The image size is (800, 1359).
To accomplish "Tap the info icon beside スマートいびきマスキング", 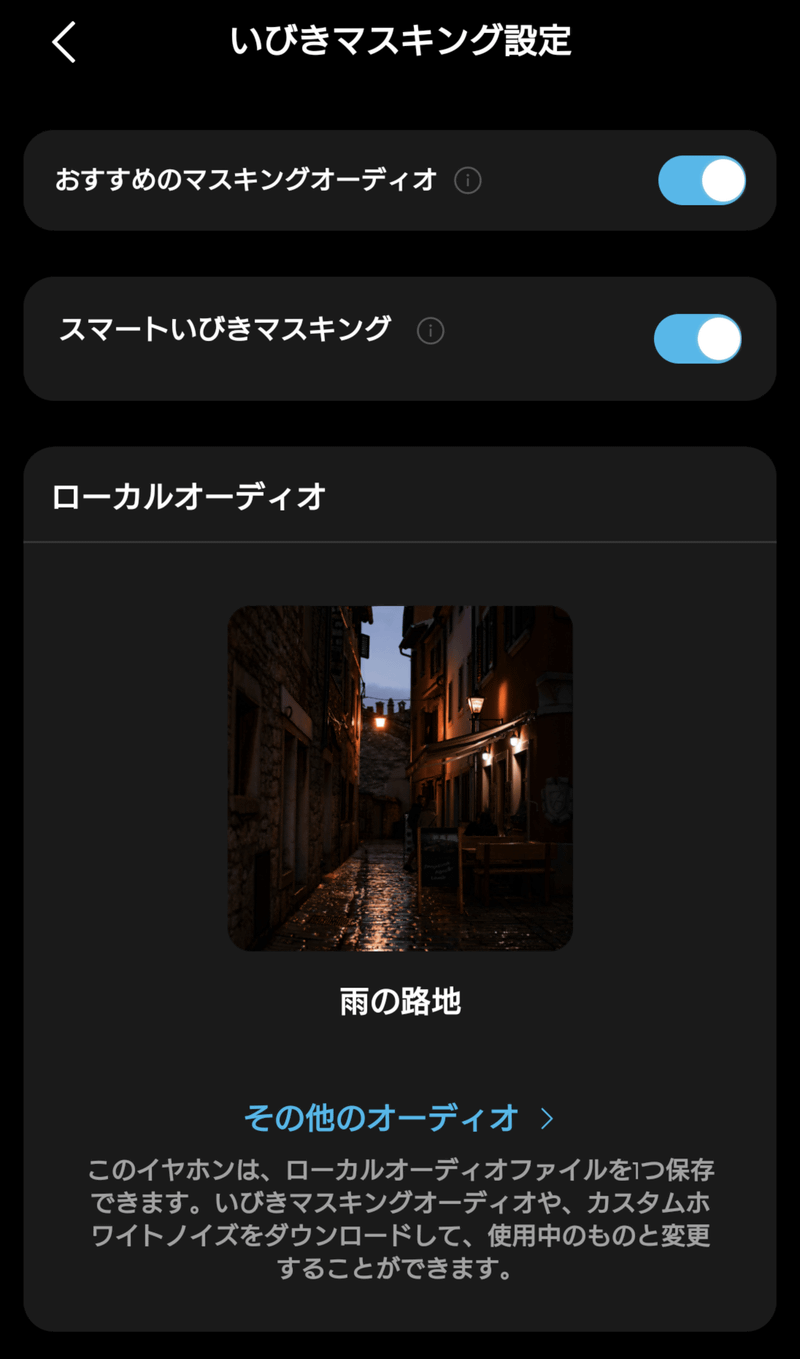I will coord(430,331).
